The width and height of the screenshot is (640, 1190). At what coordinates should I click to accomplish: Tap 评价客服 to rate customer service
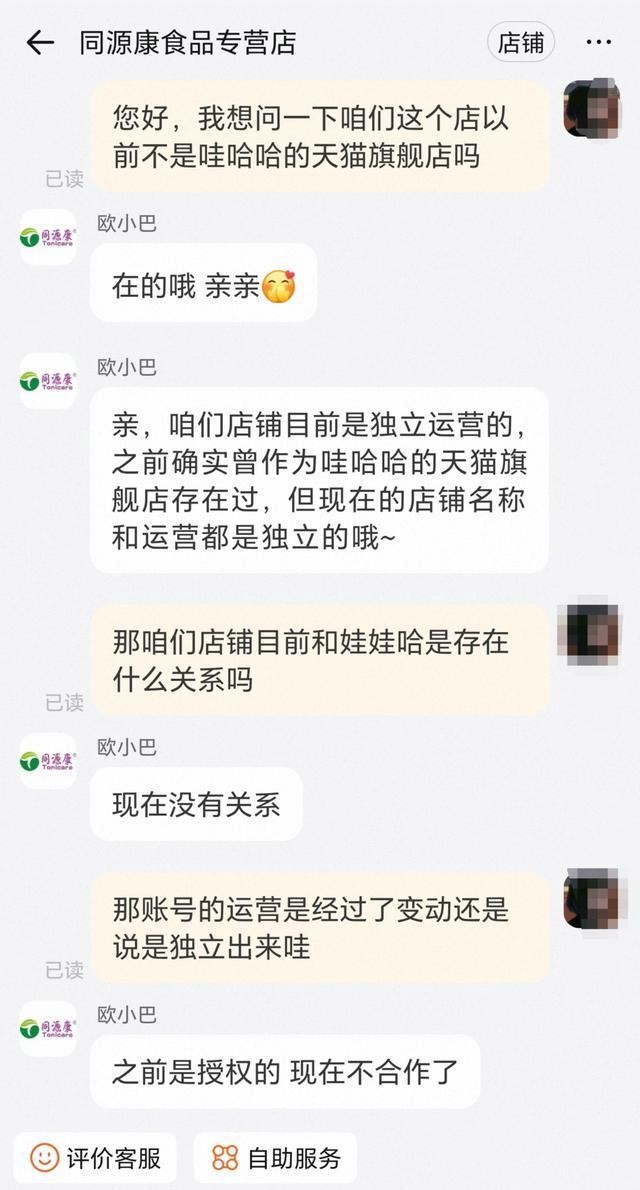coord(96,1158)
